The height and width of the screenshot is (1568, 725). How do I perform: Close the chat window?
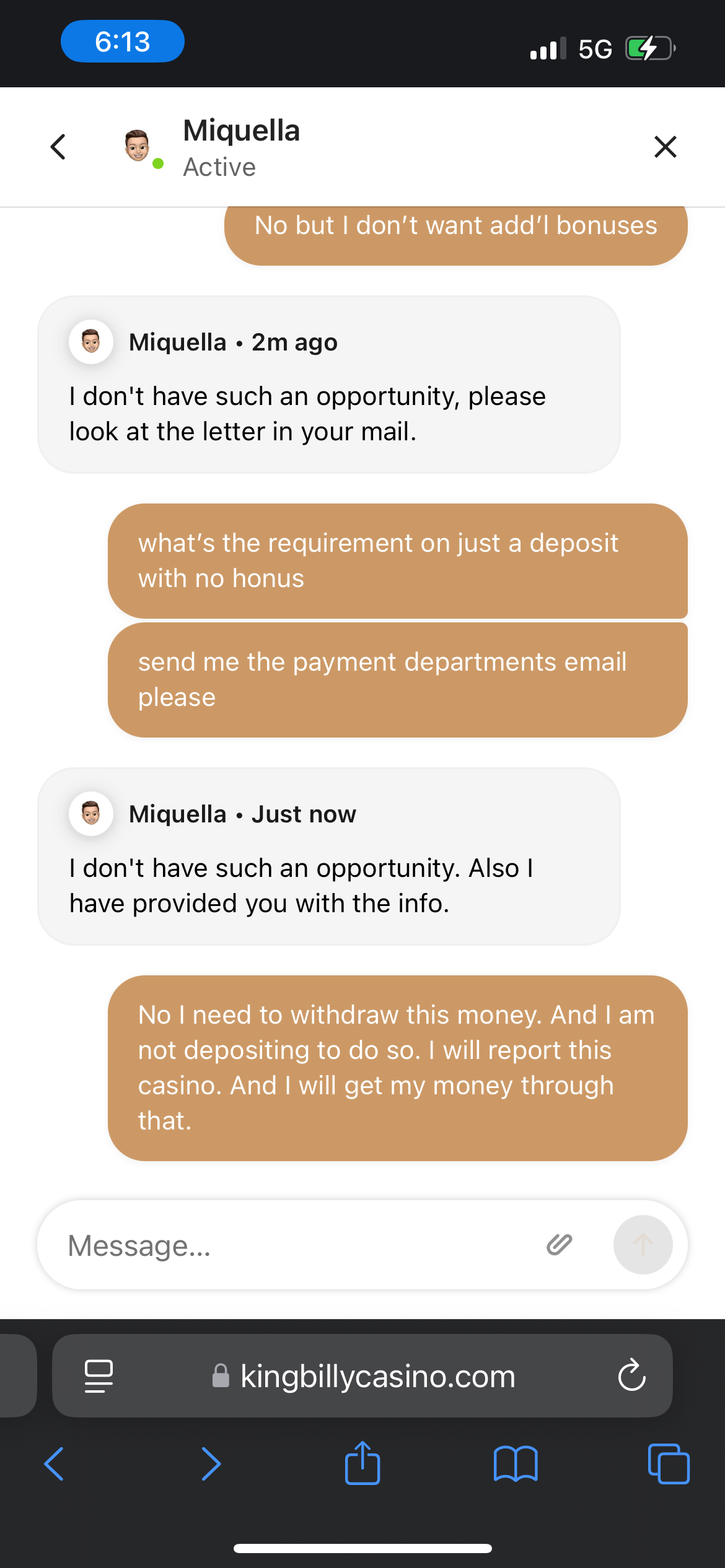(665, 147)
